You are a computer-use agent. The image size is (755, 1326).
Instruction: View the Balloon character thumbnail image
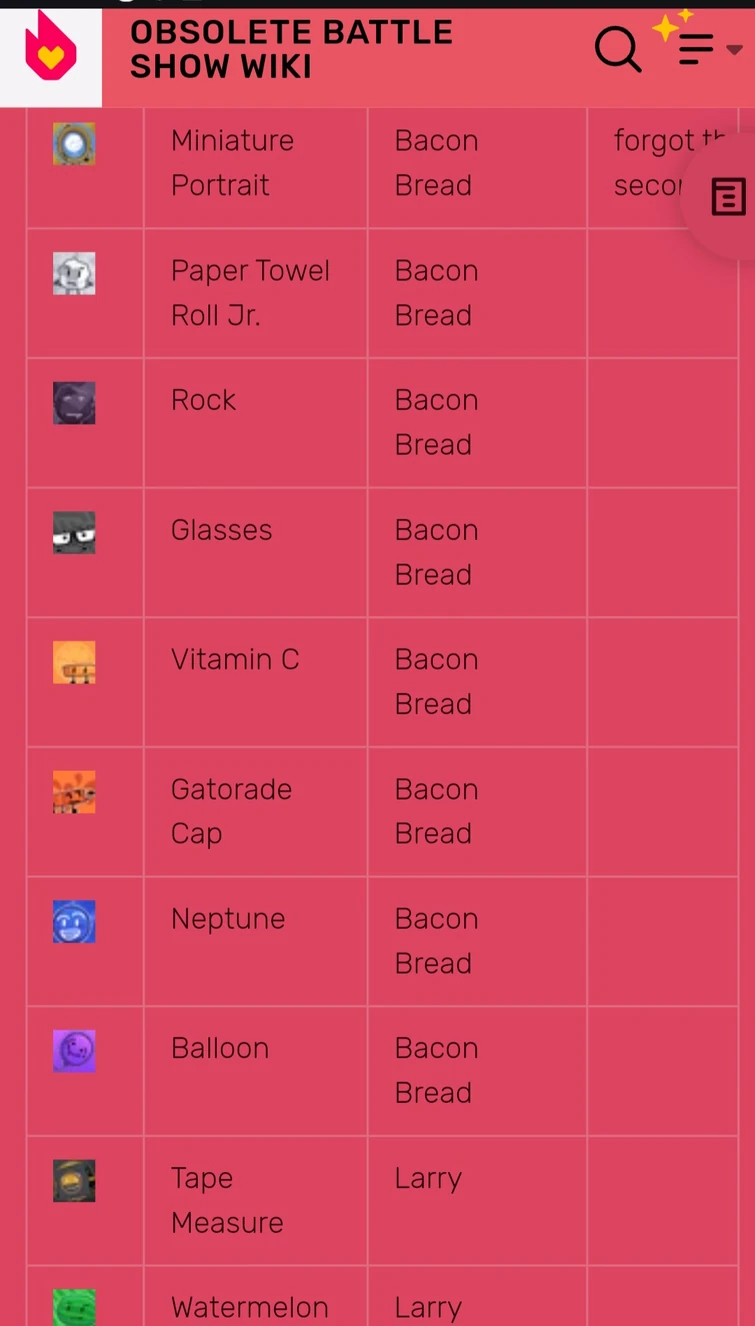[x=74, y=1051]
